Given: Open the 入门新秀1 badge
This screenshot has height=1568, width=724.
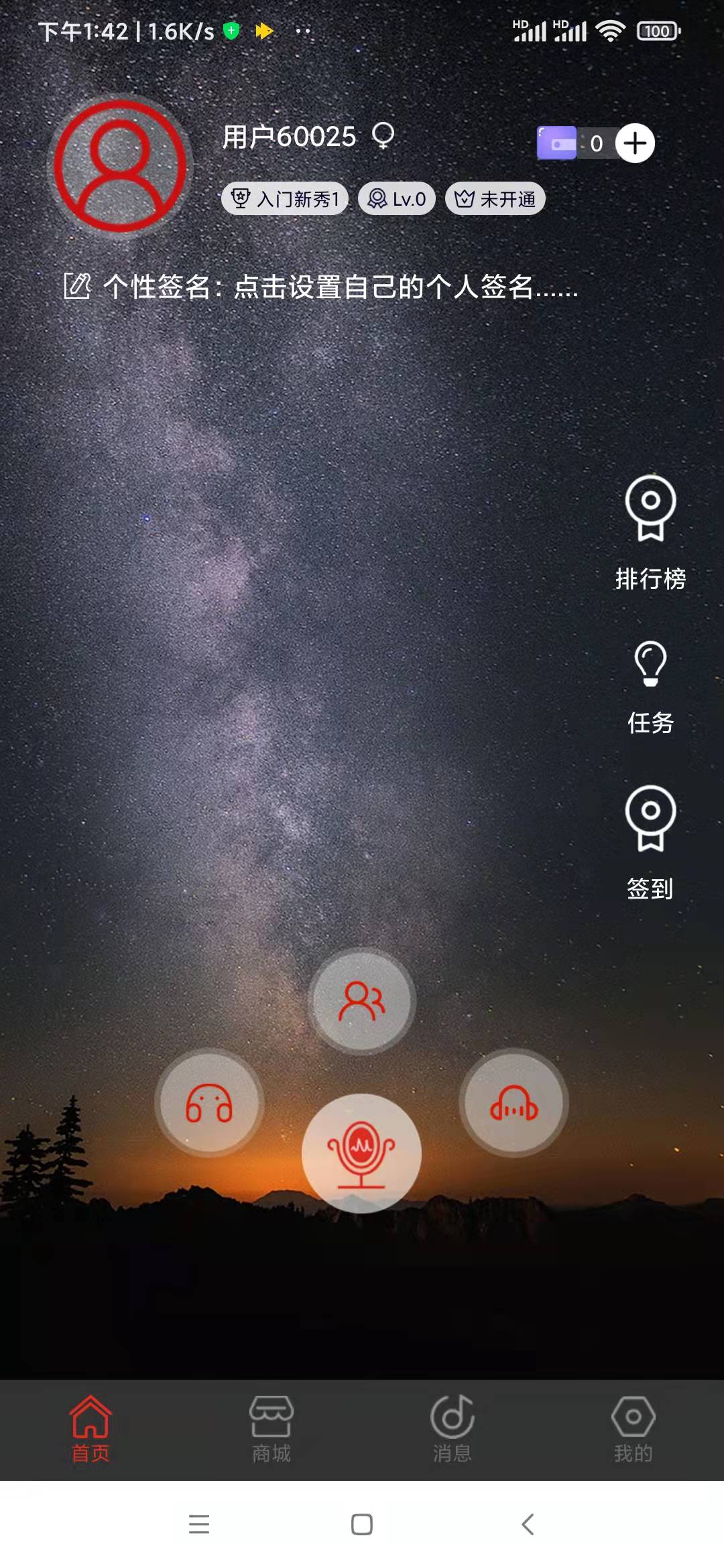Looking at the screenshot, I should point(285,199).
